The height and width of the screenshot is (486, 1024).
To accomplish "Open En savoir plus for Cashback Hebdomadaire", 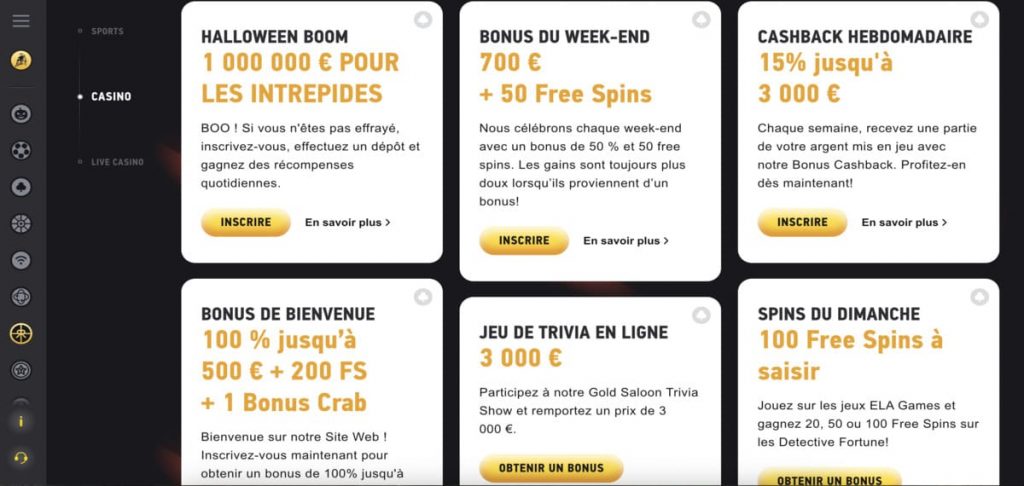I will point(904,223).
